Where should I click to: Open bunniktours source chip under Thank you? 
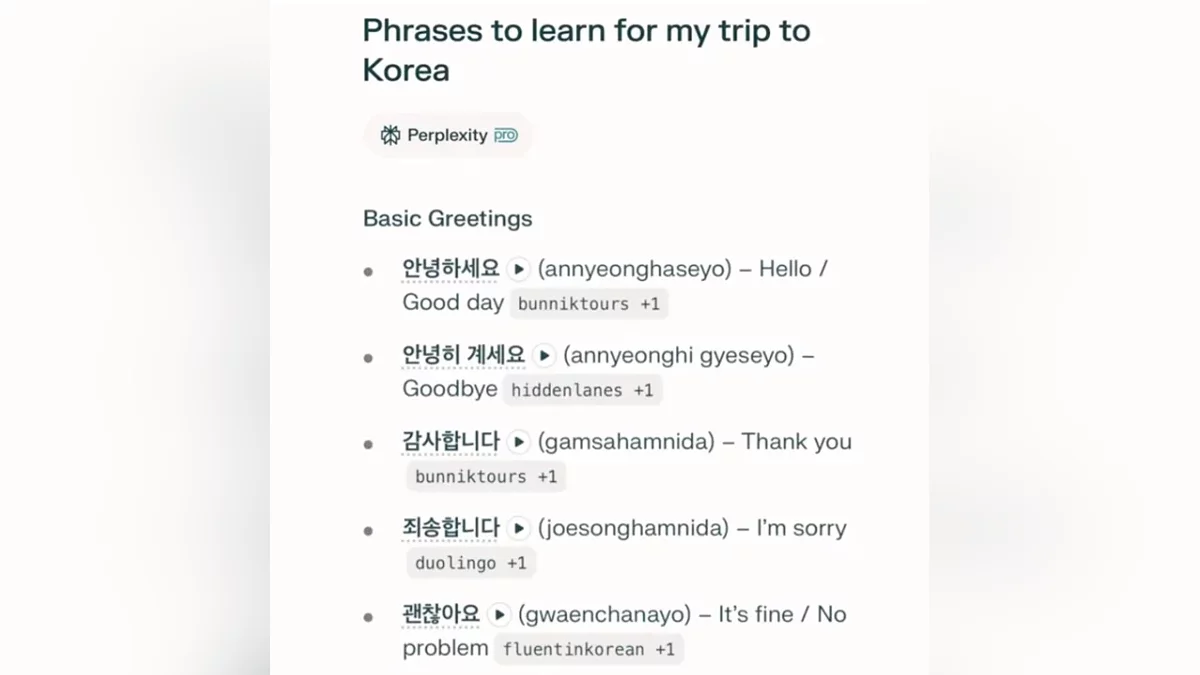coord(485,477)
